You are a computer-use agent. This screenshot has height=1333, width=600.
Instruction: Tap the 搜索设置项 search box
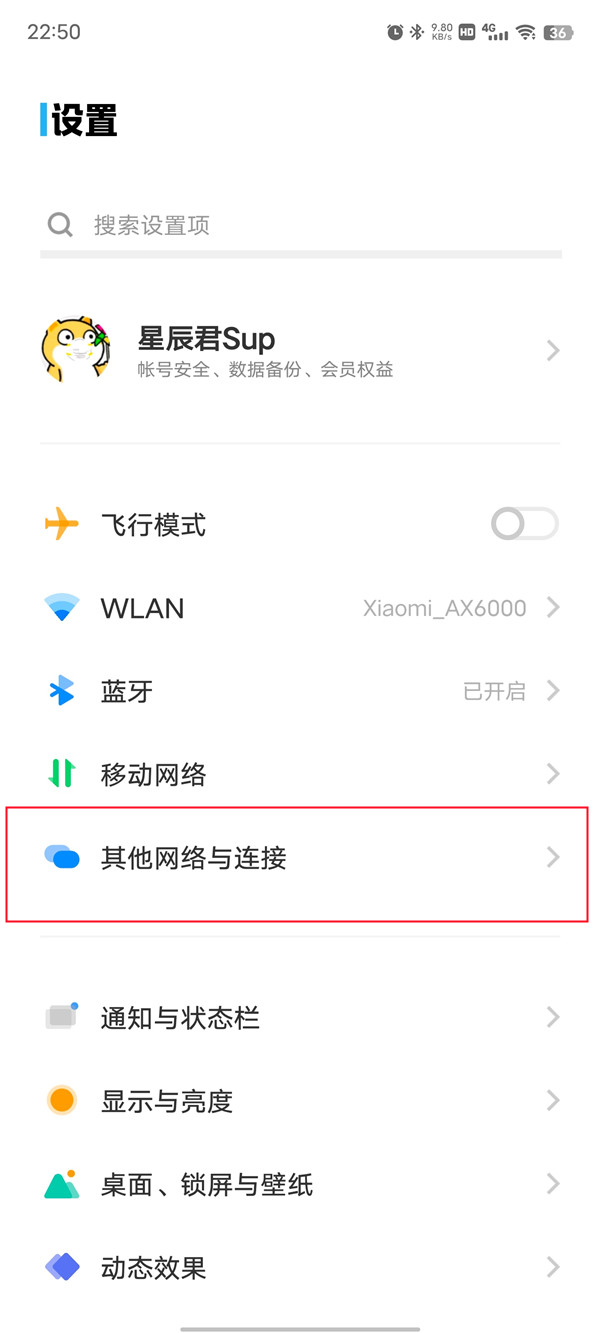[x=300, y=225]
